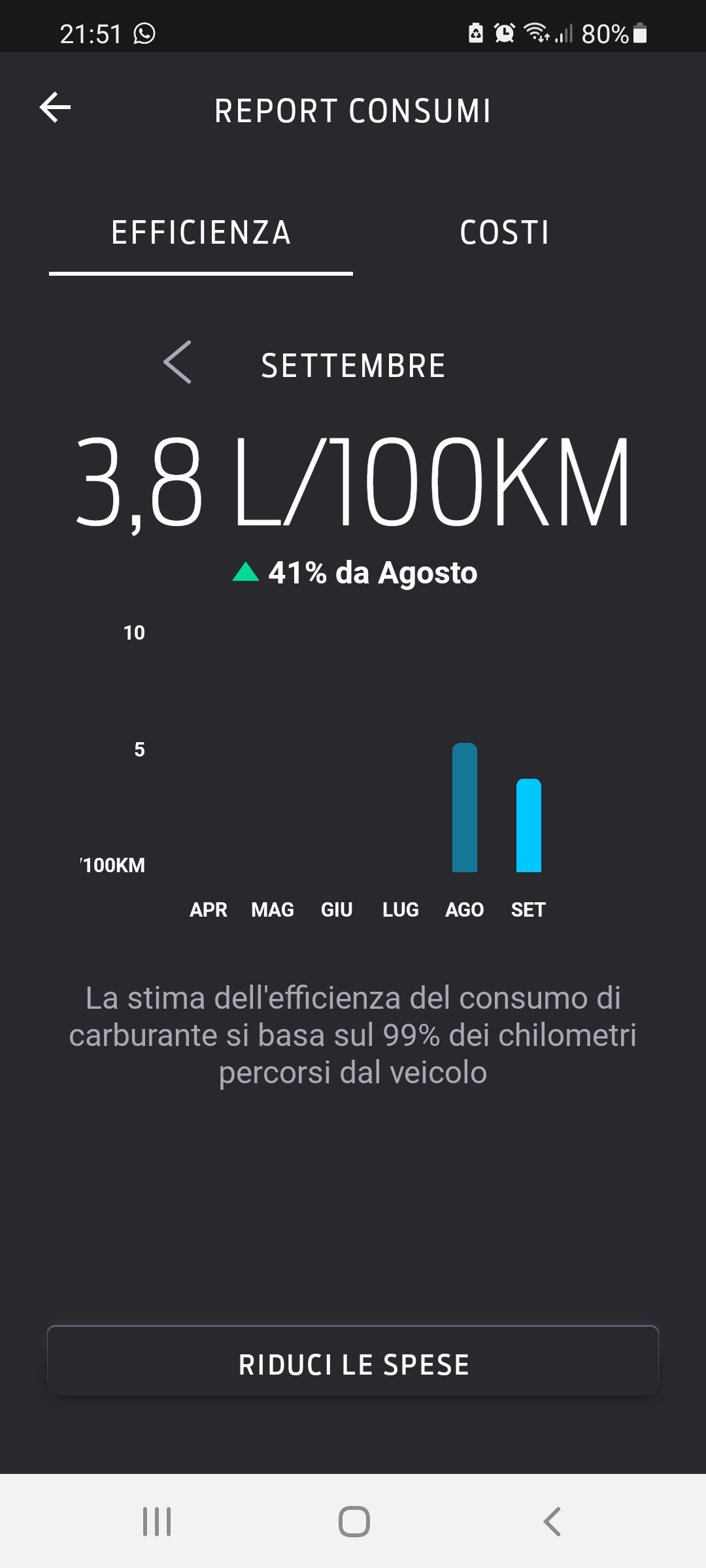
Task: Select the Efficienza tab
Action: click(201, 233)
